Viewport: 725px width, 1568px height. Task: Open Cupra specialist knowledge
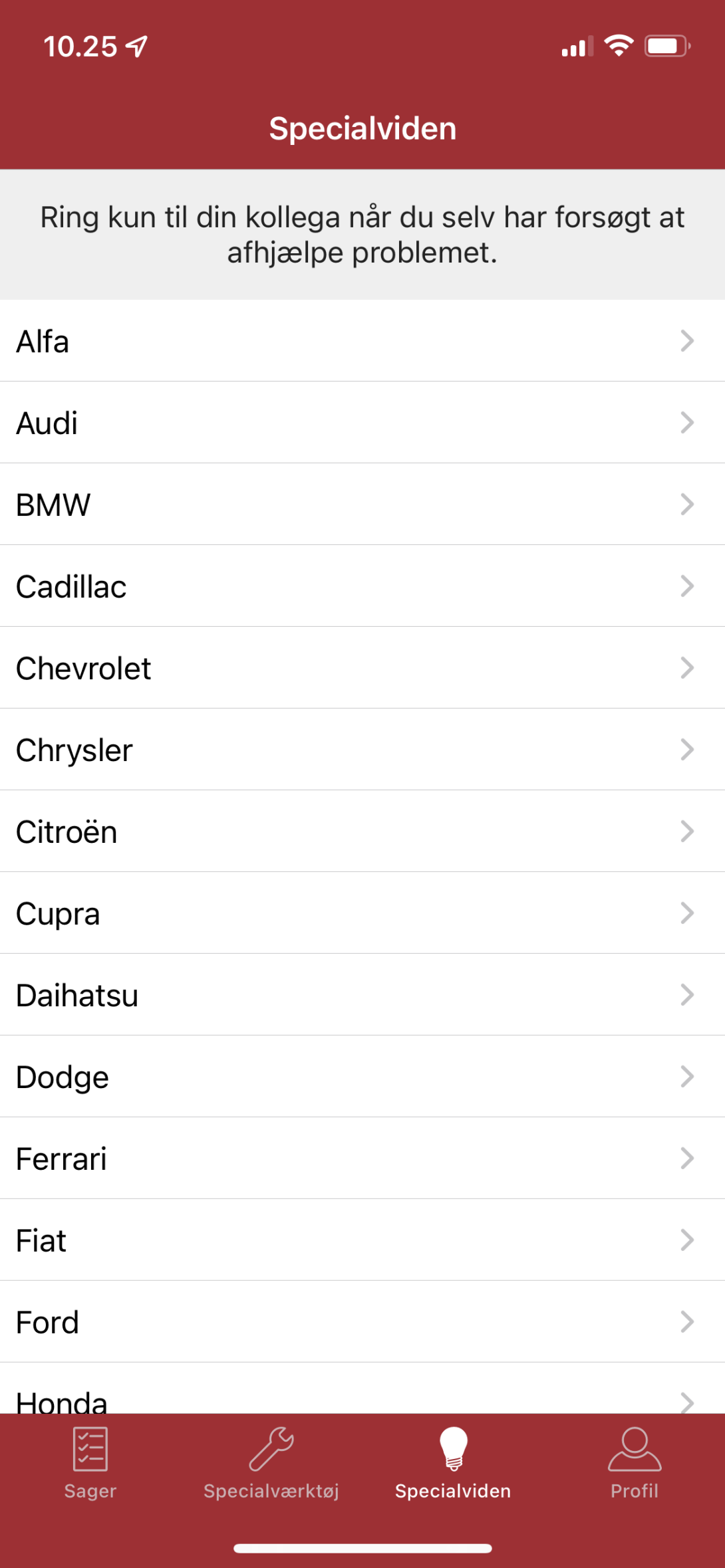(362, 913)
